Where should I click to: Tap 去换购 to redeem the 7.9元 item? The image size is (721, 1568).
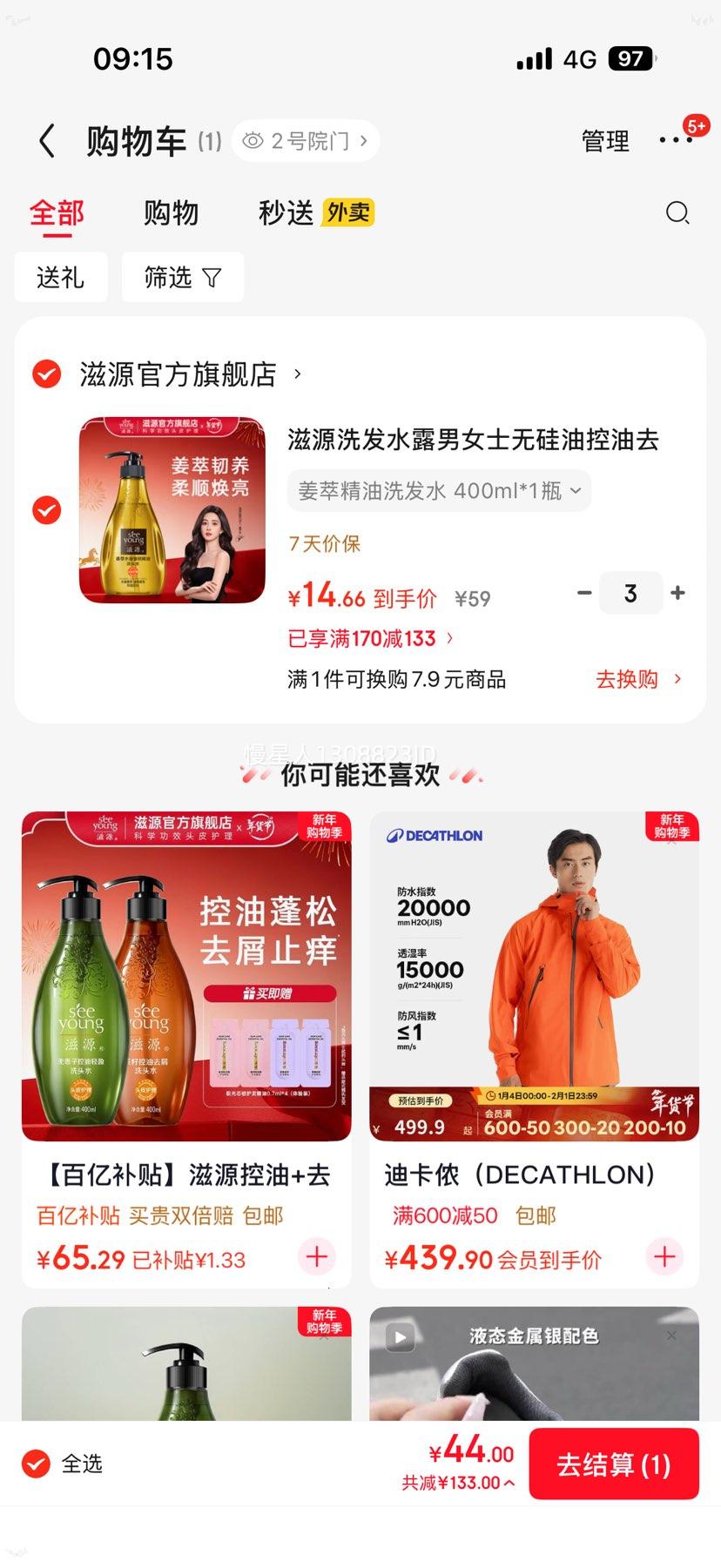click(629, 679)
